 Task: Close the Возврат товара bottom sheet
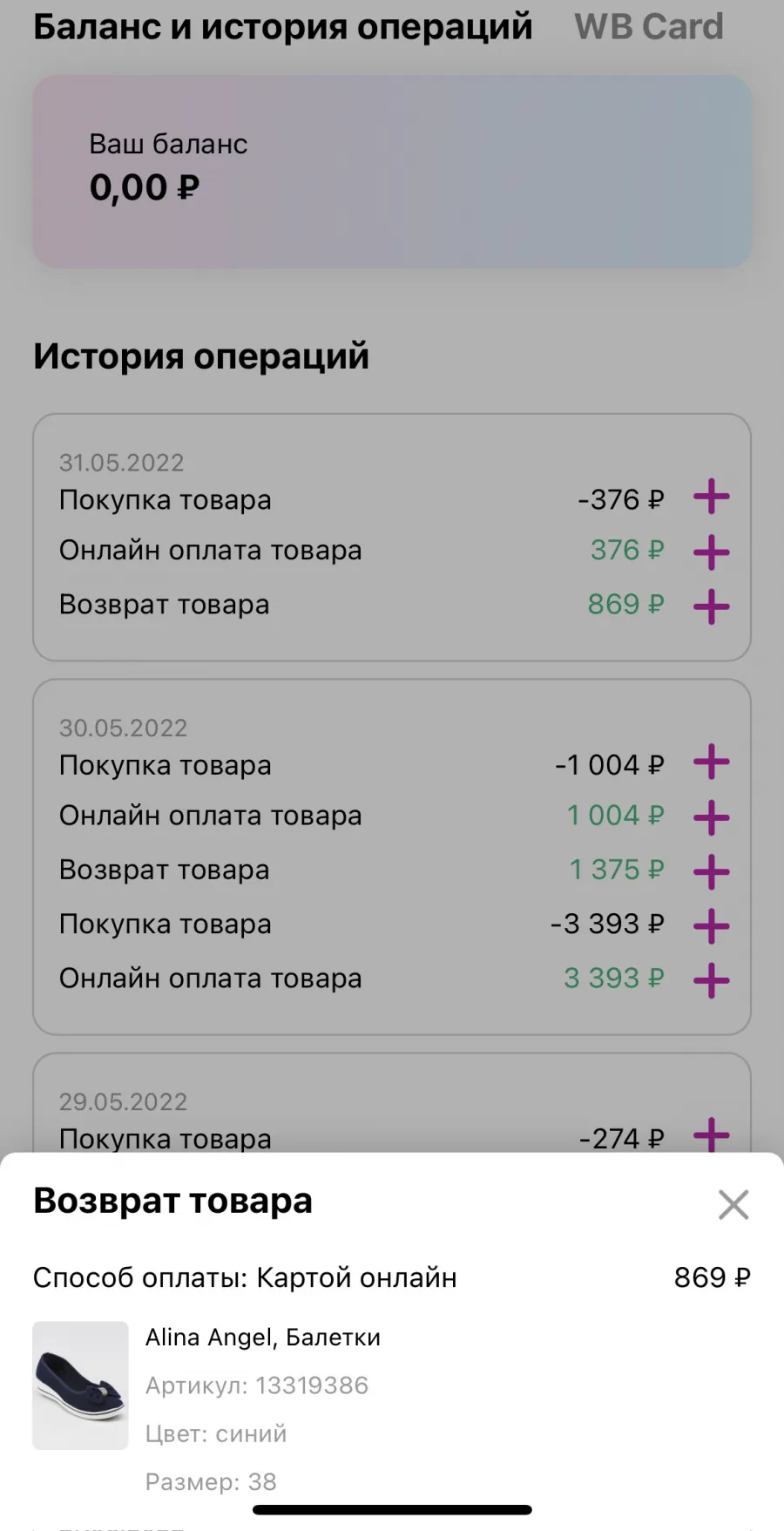(x=733, y=1205)
